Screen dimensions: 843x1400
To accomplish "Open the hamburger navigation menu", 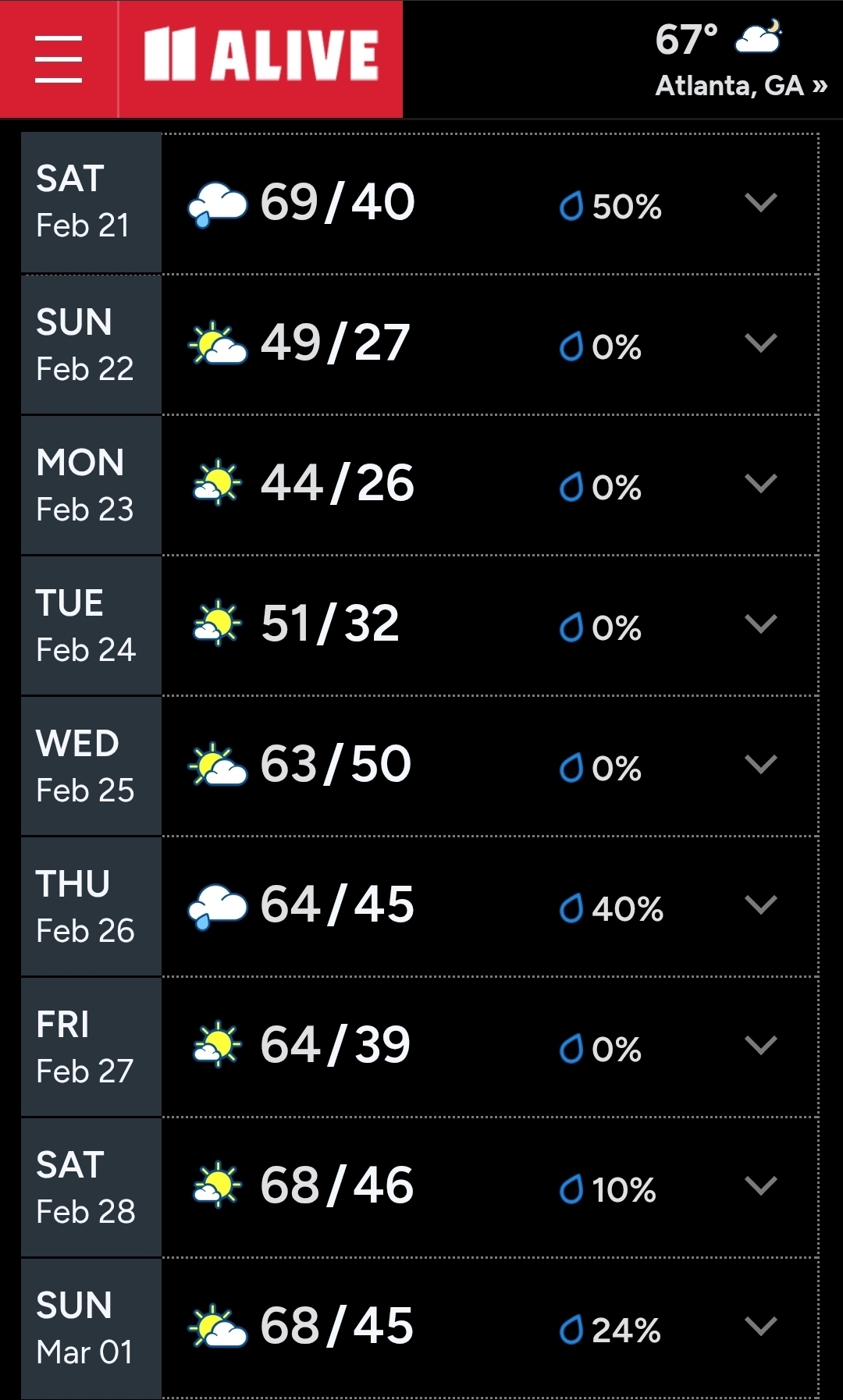I will point(59,59).
